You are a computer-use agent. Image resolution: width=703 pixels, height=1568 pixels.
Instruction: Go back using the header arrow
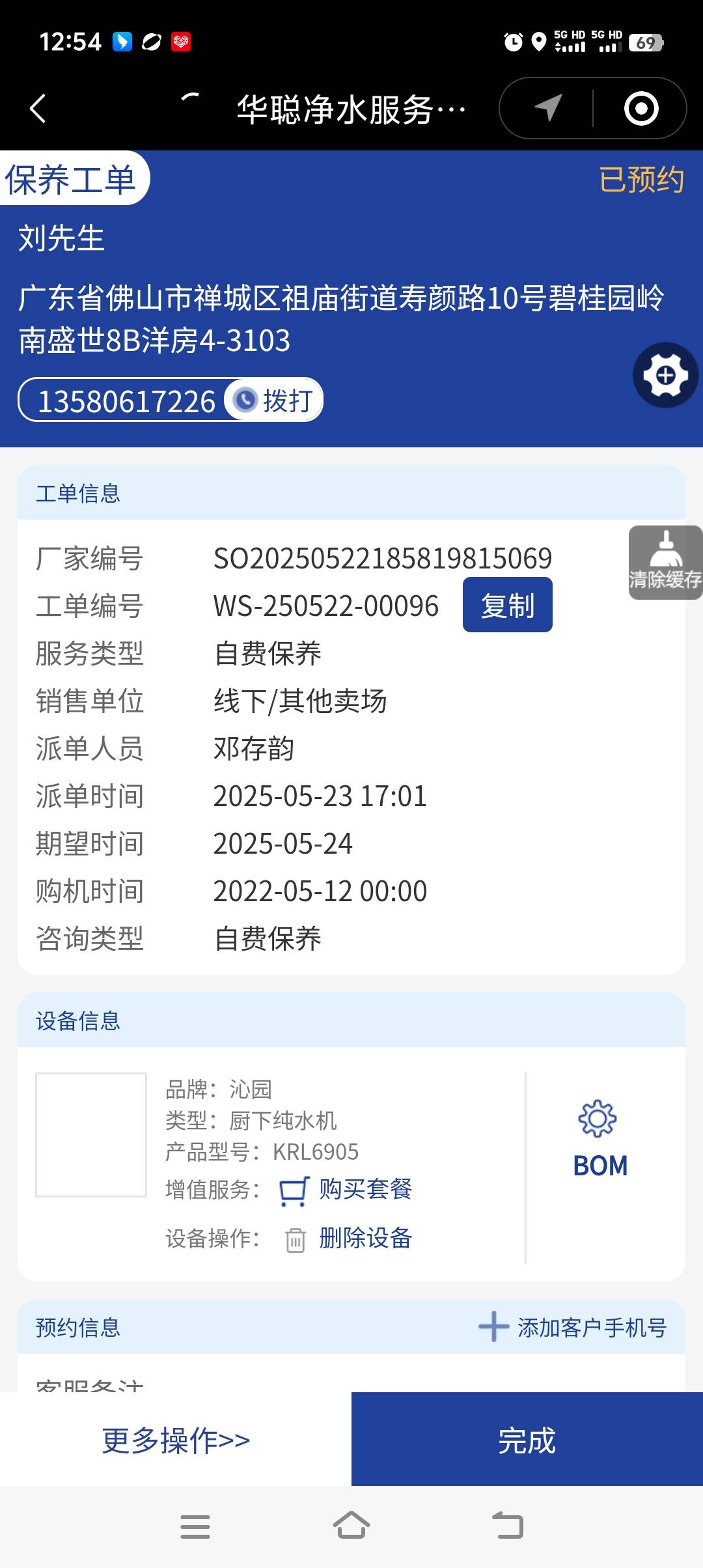38,109
